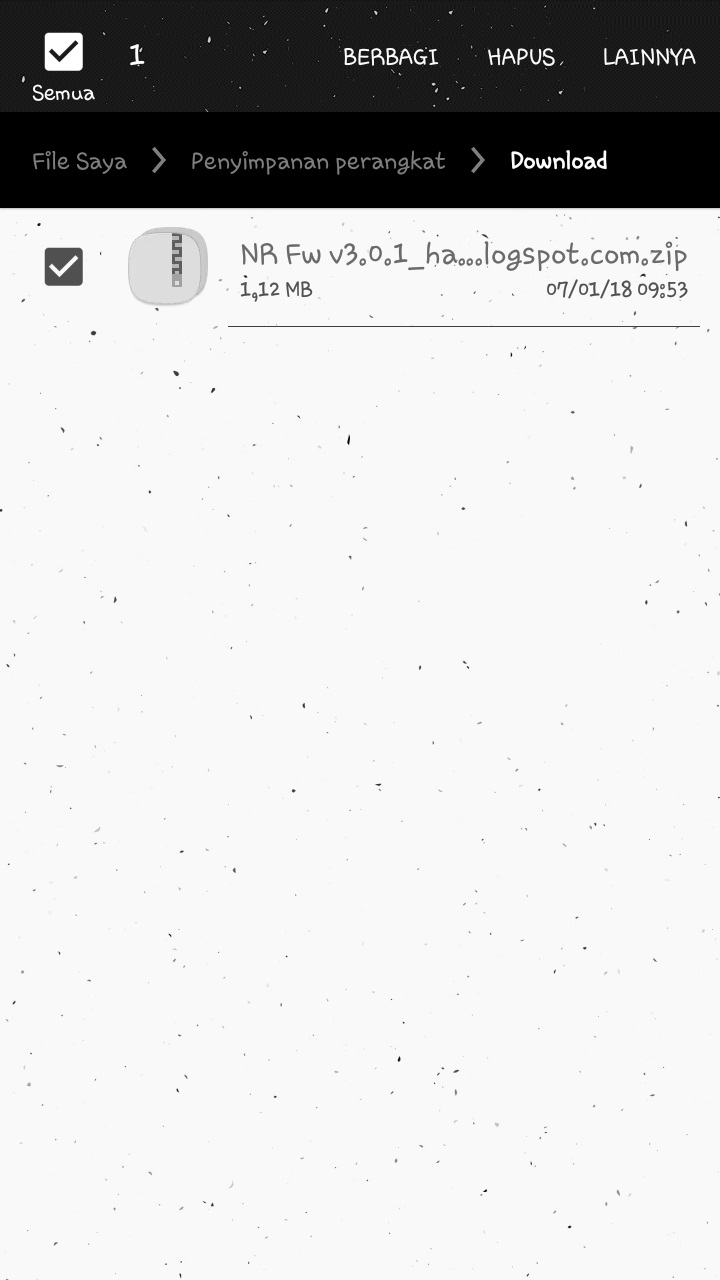
Task: Toggle the Semua select-all checkbox
Action: pyautogui.click(x=64, y=52)
